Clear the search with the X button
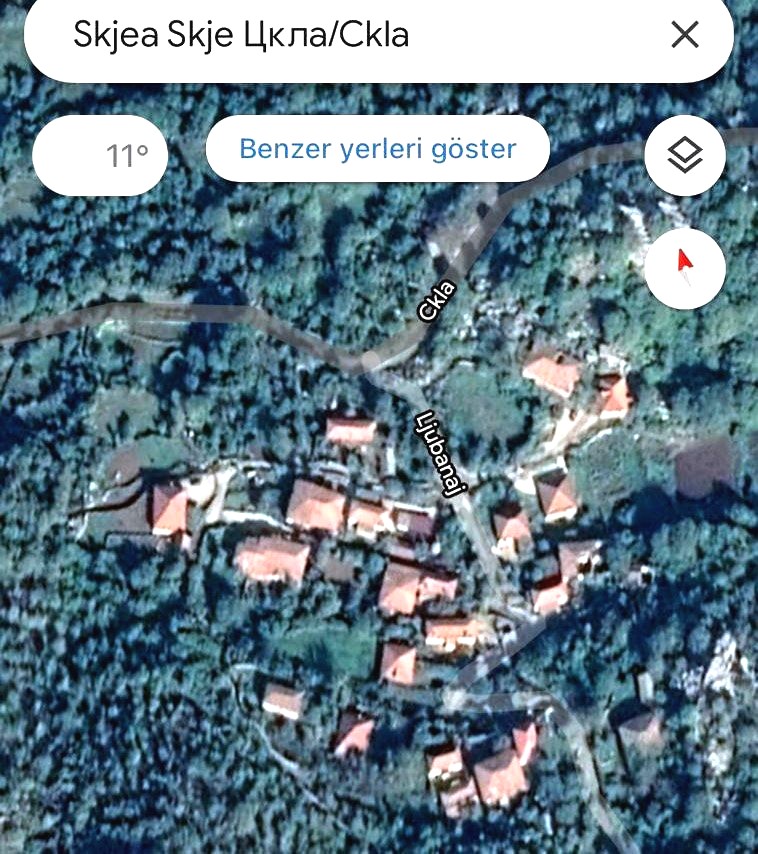758x854 pixels. coord(685,35)
